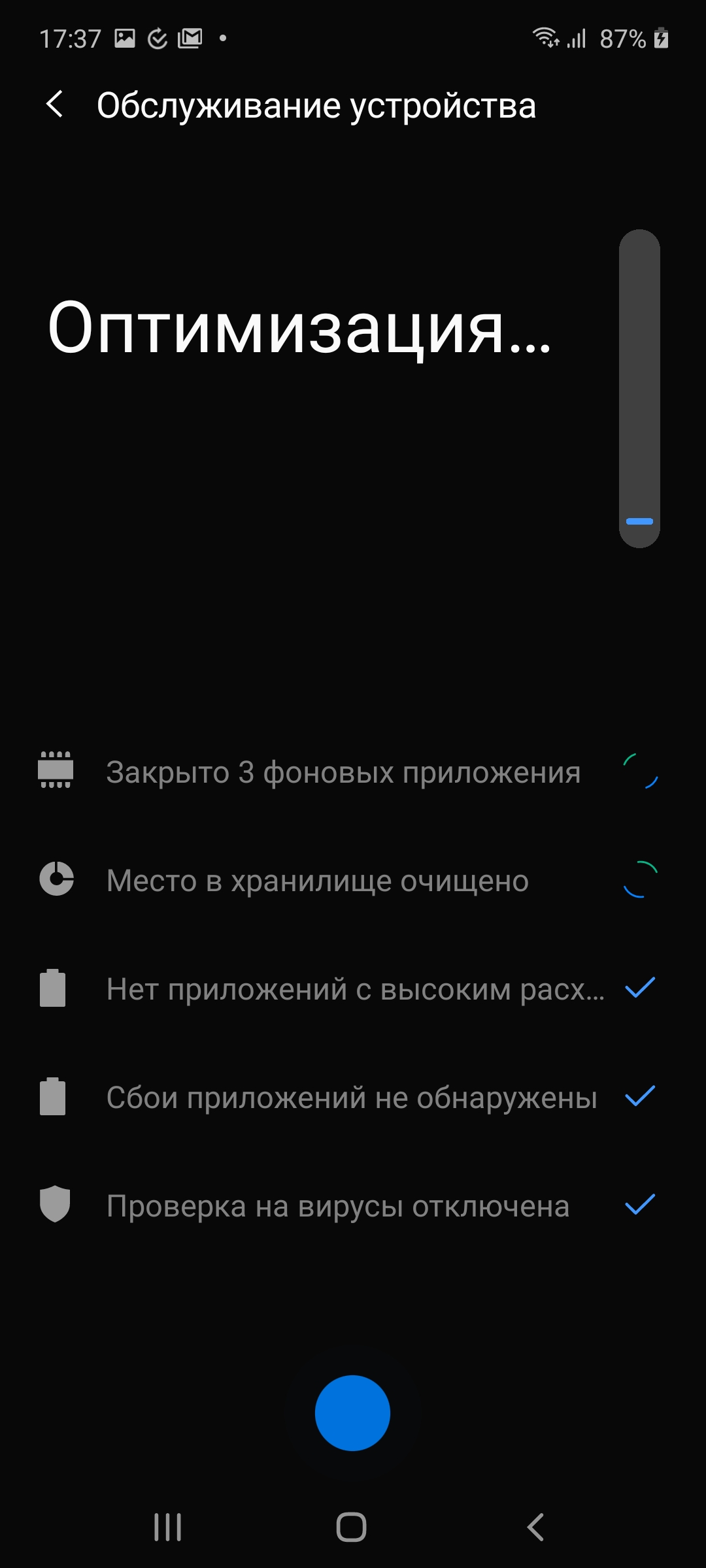Open the Место в хранилище очищено row
The width and height of the screenshot is (706, 1568).
click(x=353, y=881)
